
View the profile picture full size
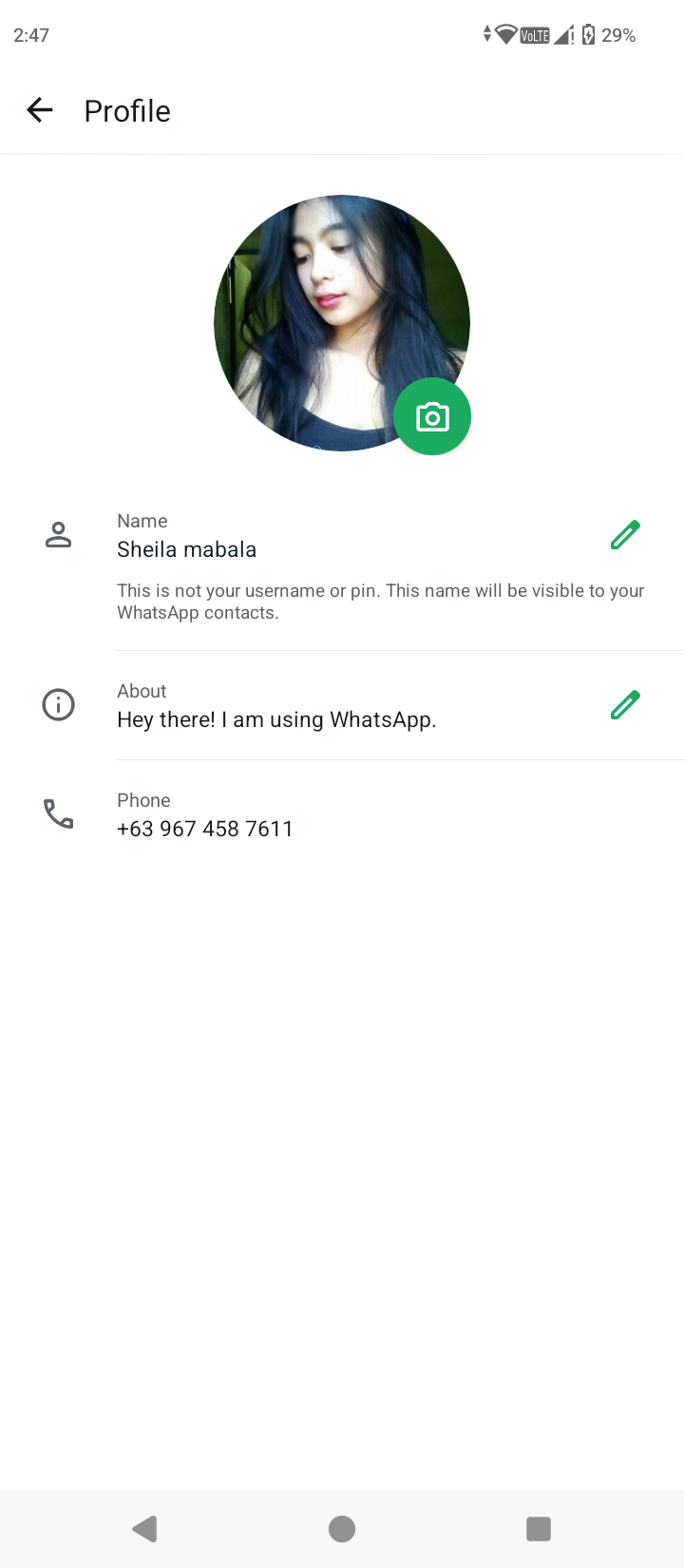[x=342, y=323]
